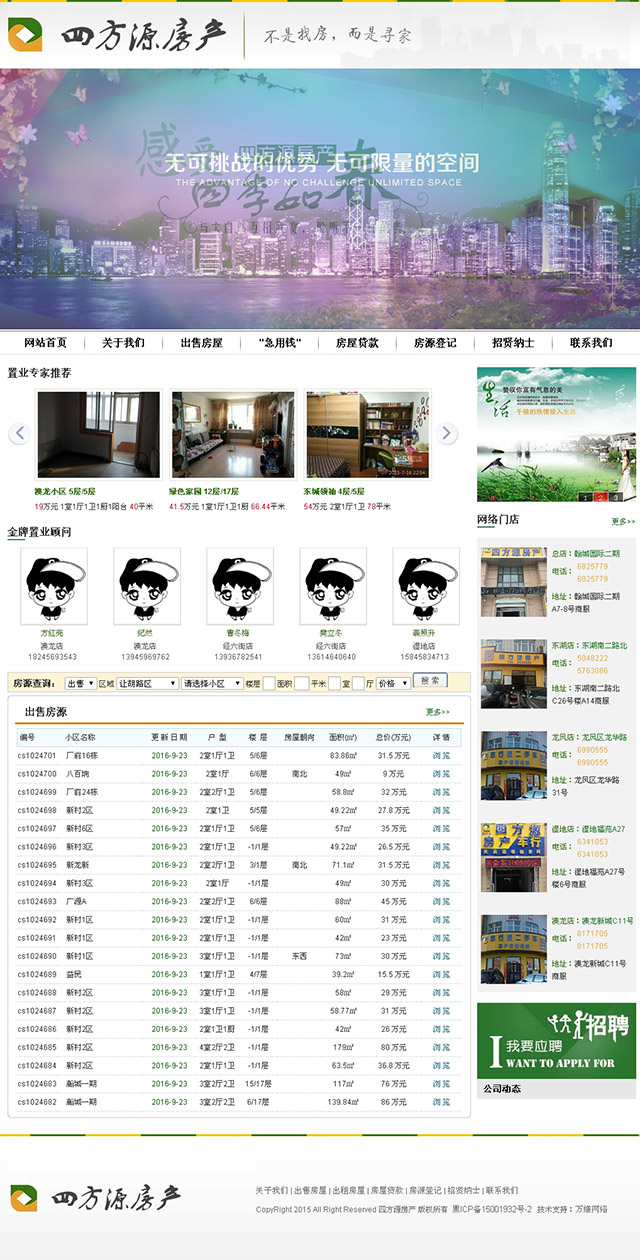Open the 请选择小区 dropdown
Viewport: 640px width, 1260px height.
pos(210,683)
